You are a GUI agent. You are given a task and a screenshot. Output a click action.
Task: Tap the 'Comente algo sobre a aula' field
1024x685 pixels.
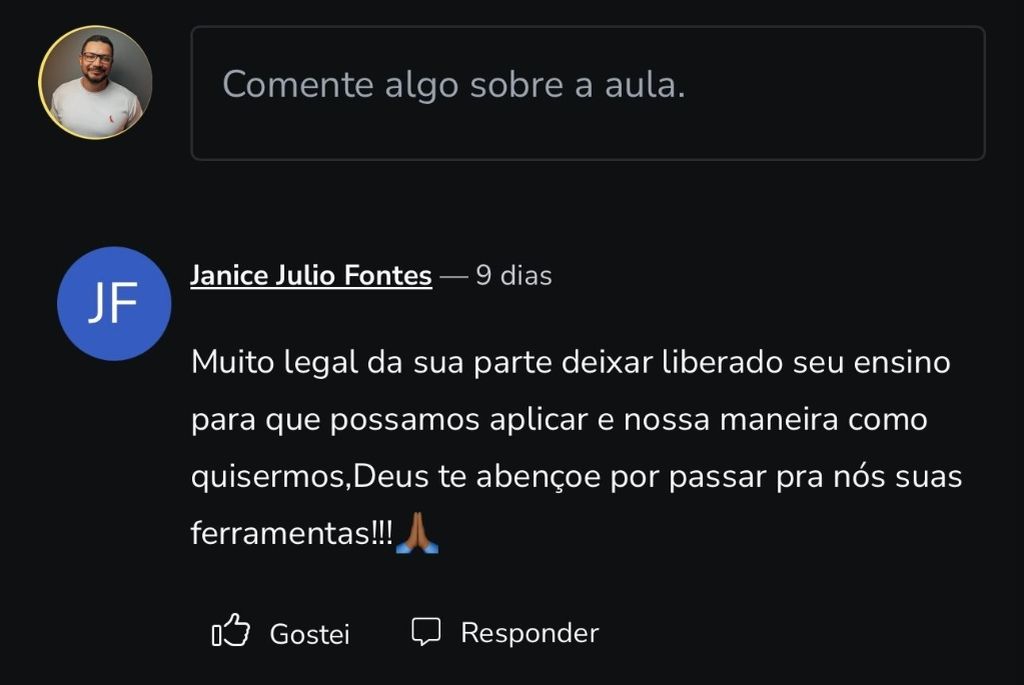(x=587, y=93)
